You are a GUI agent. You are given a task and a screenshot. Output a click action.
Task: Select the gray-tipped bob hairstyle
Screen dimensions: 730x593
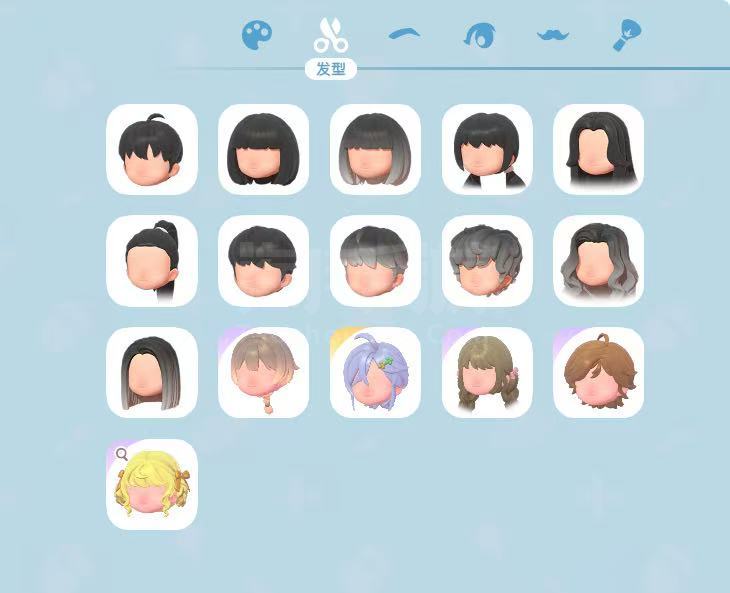pos(375,149)
